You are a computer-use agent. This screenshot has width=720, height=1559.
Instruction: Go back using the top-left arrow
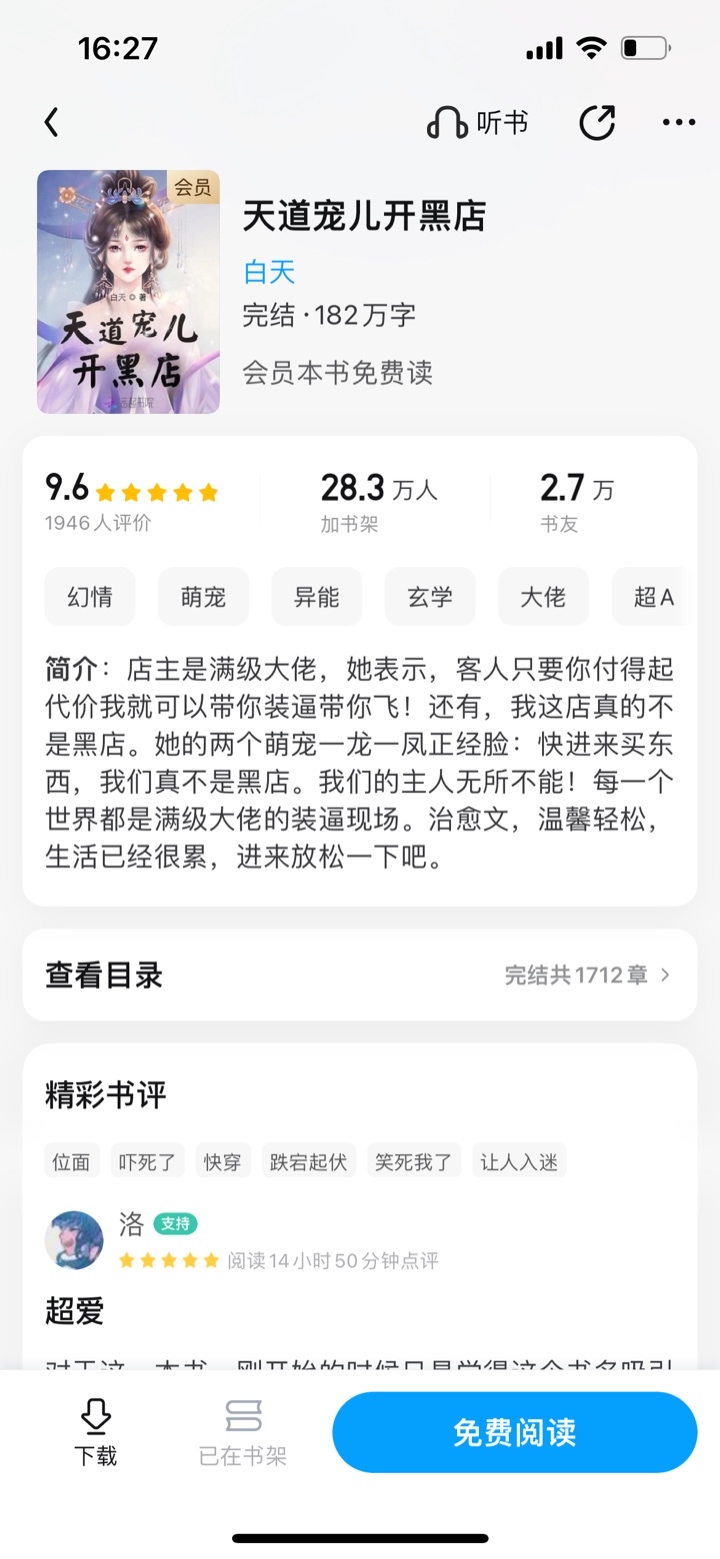[x=52, y=123]
